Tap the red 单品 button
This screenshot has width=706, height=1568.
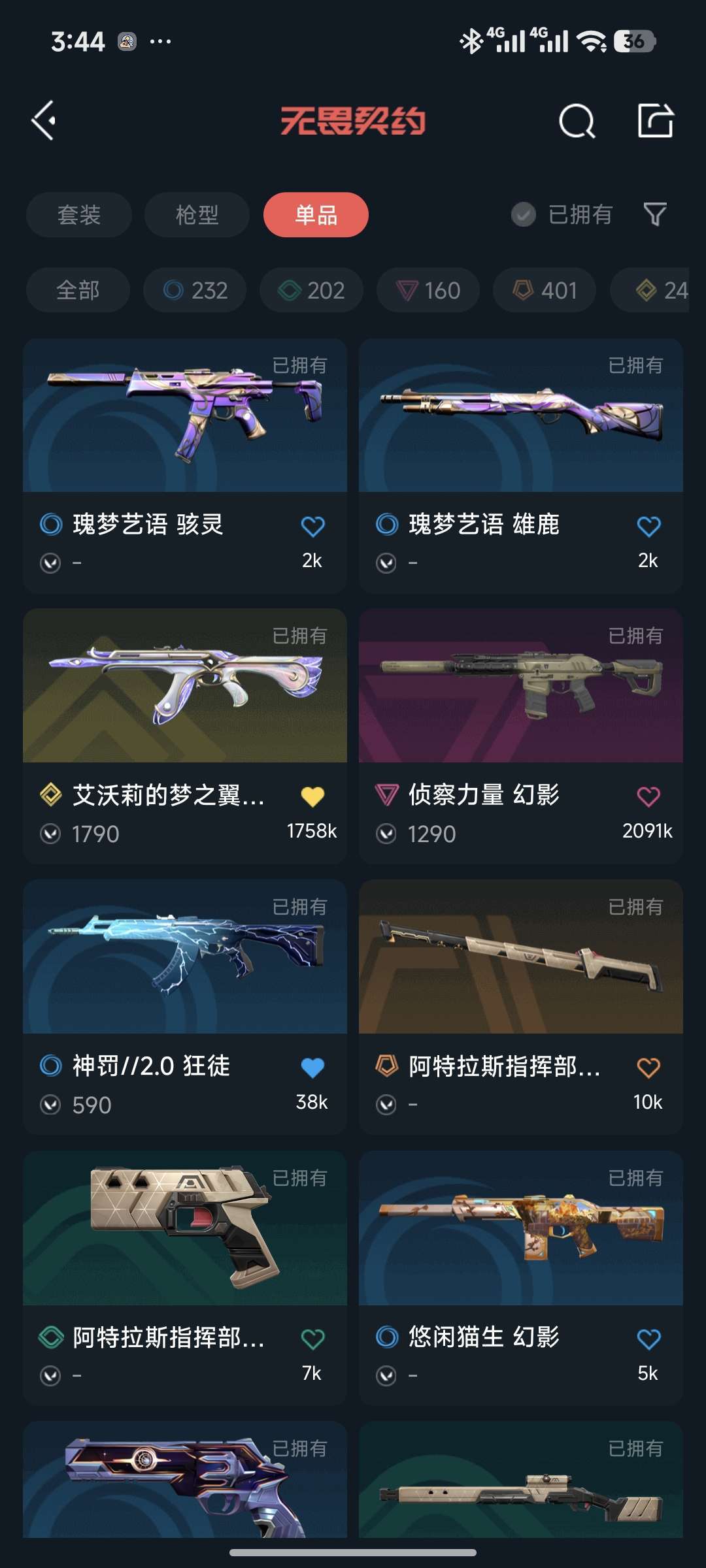point(316,214)
